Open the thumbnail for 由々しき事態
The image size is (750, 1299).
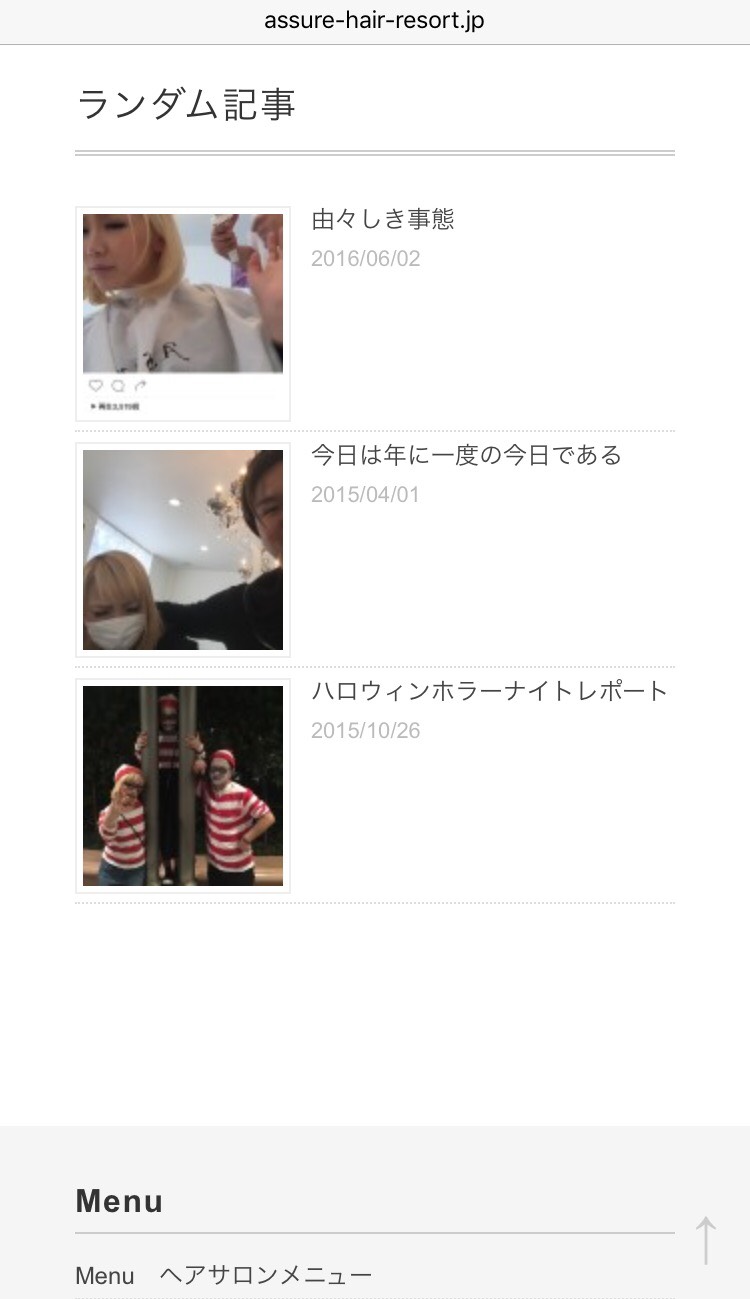pyautogui.click(x=183, y=314)
